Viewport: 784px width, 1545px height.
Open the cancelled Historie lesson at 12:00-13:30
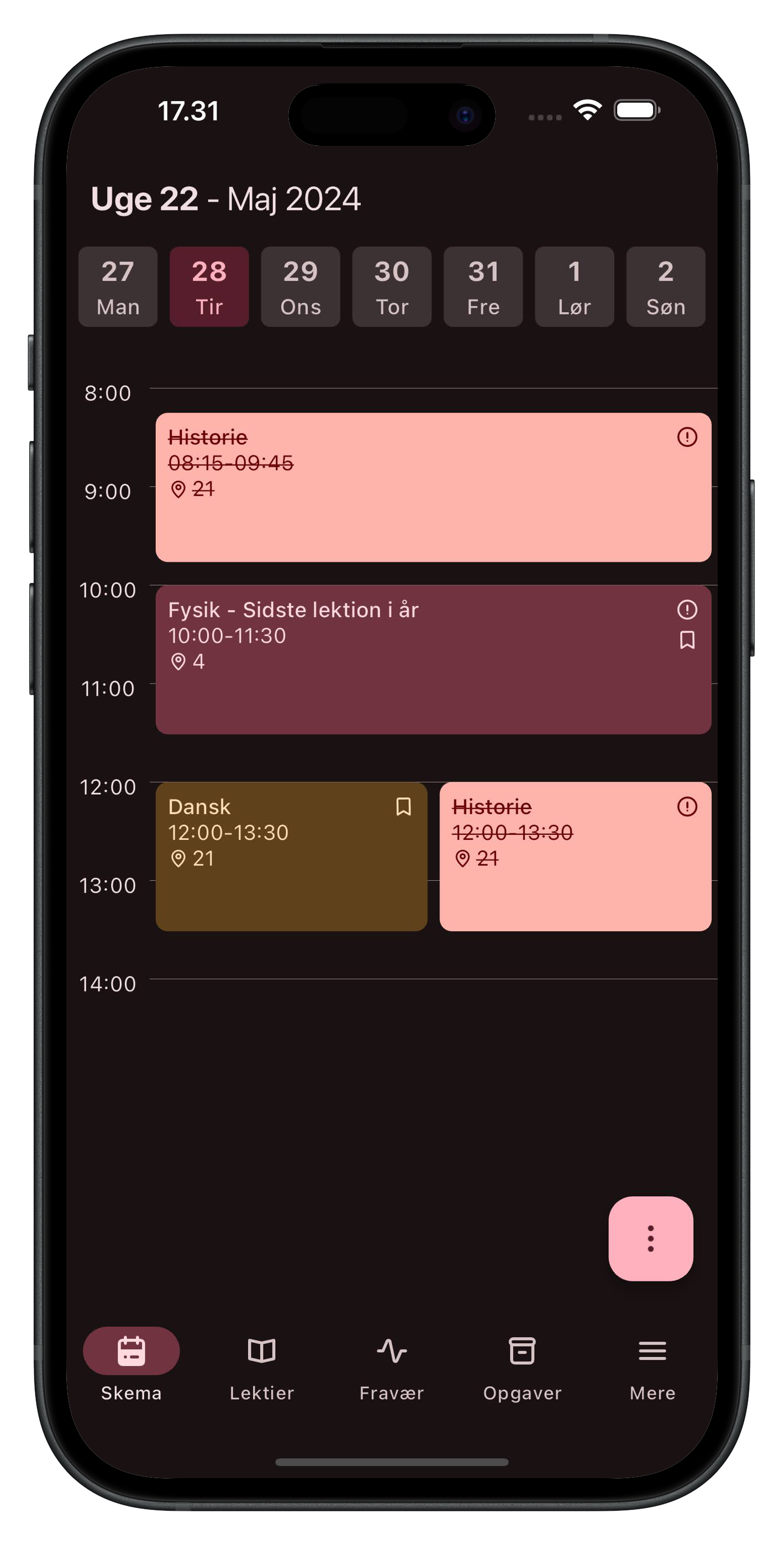[575, 856]
